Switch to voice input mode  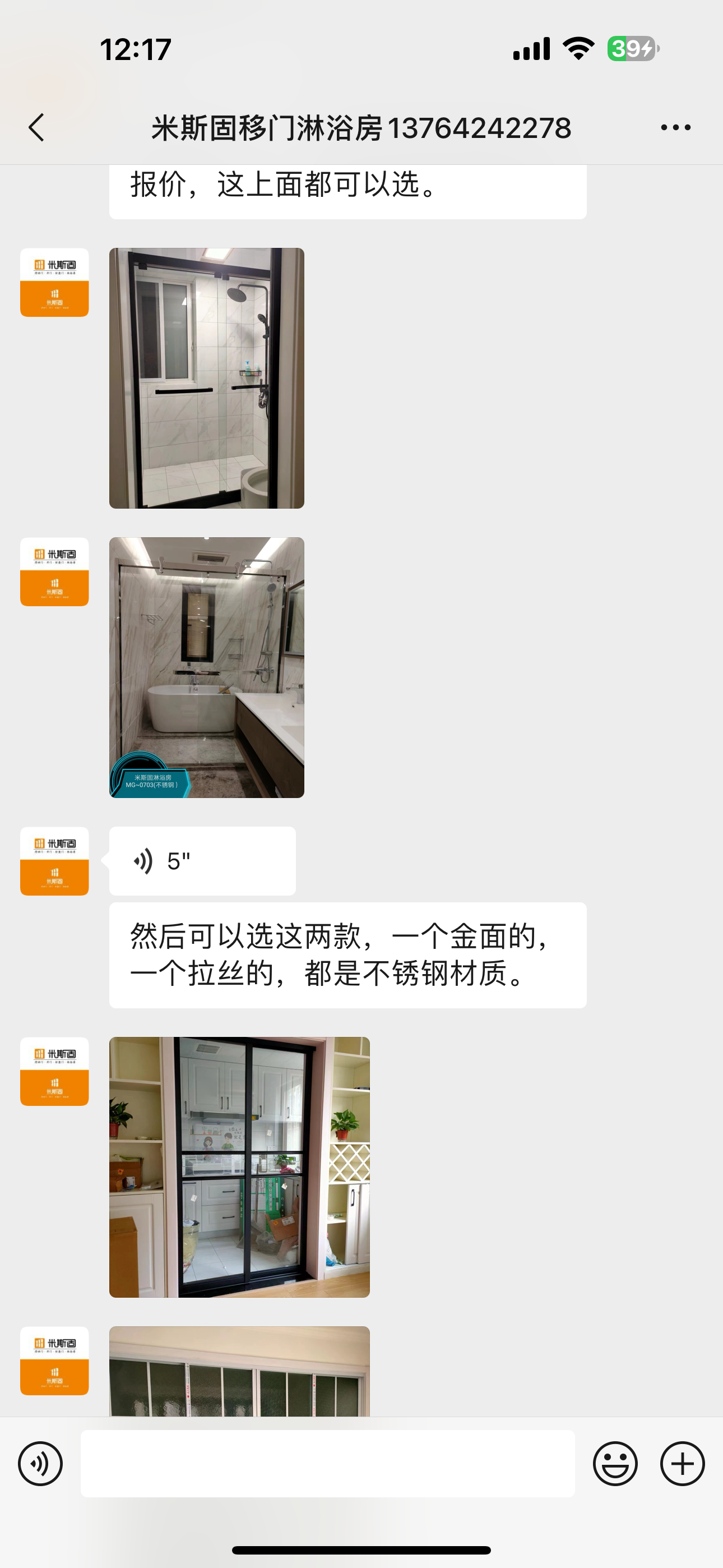(x=40, y=1464)
